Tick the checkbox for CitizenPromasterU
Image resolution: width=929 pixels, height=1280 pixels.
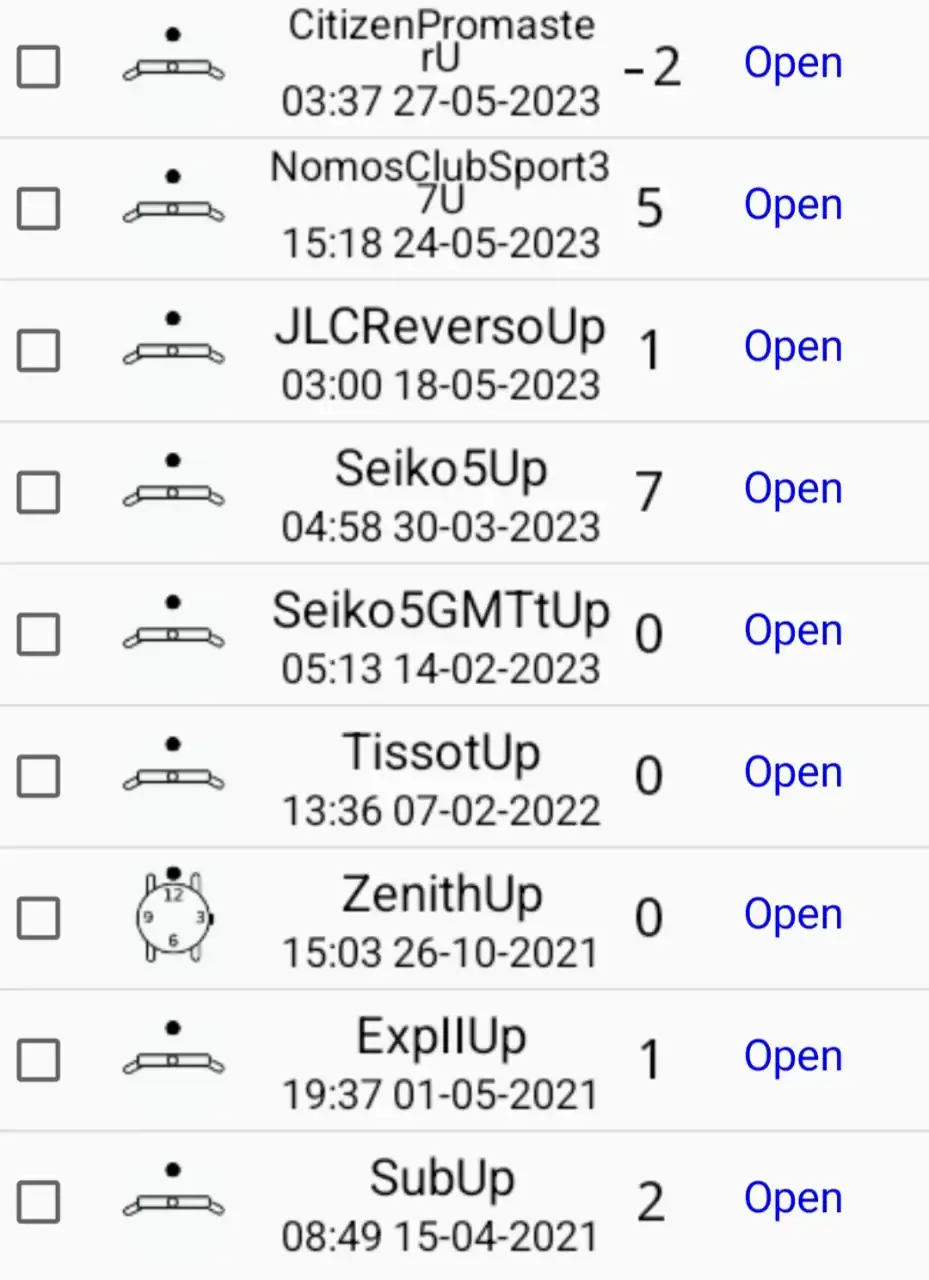click(39, 68)
